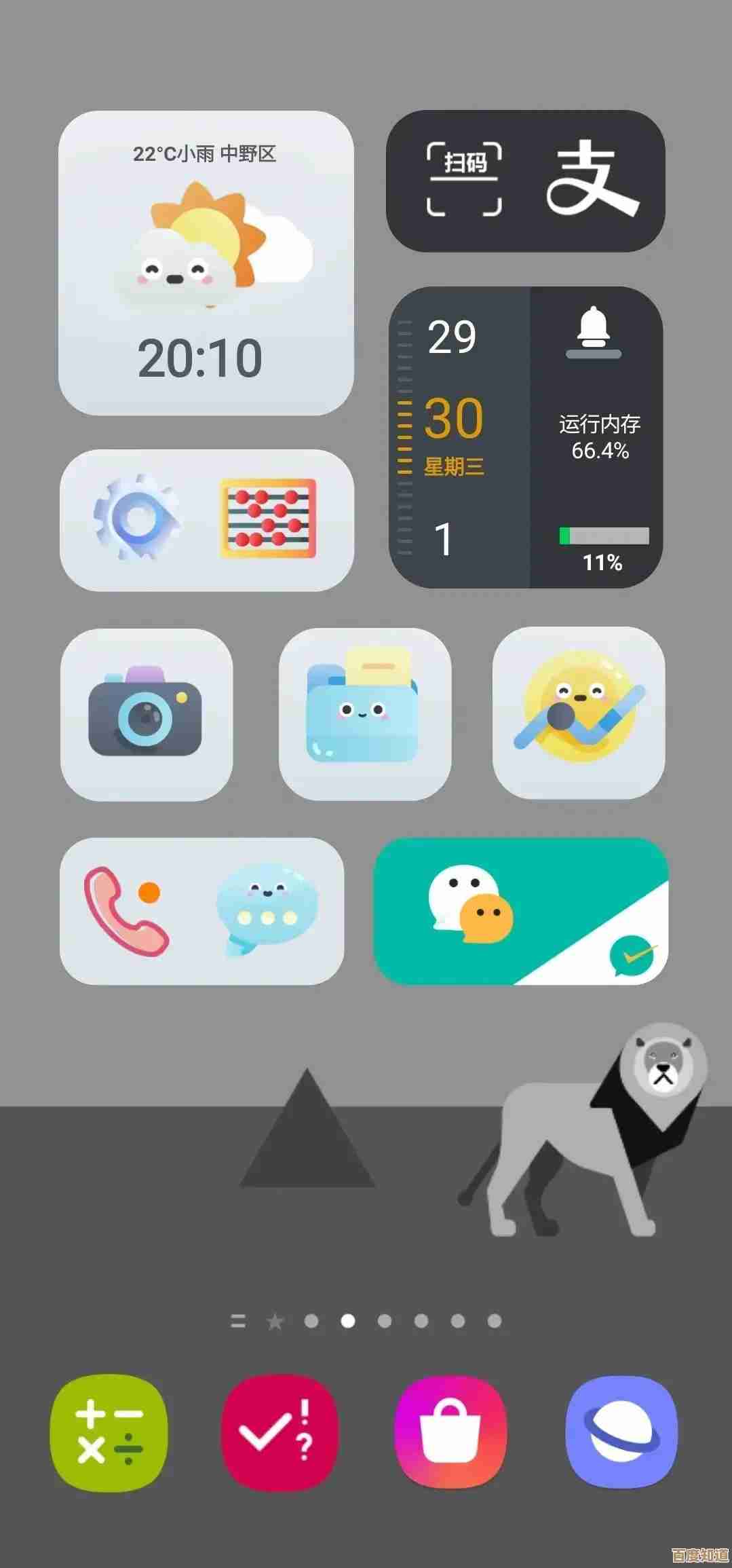
Task: Open the Camera app
Action: click(x=146, y=714)
